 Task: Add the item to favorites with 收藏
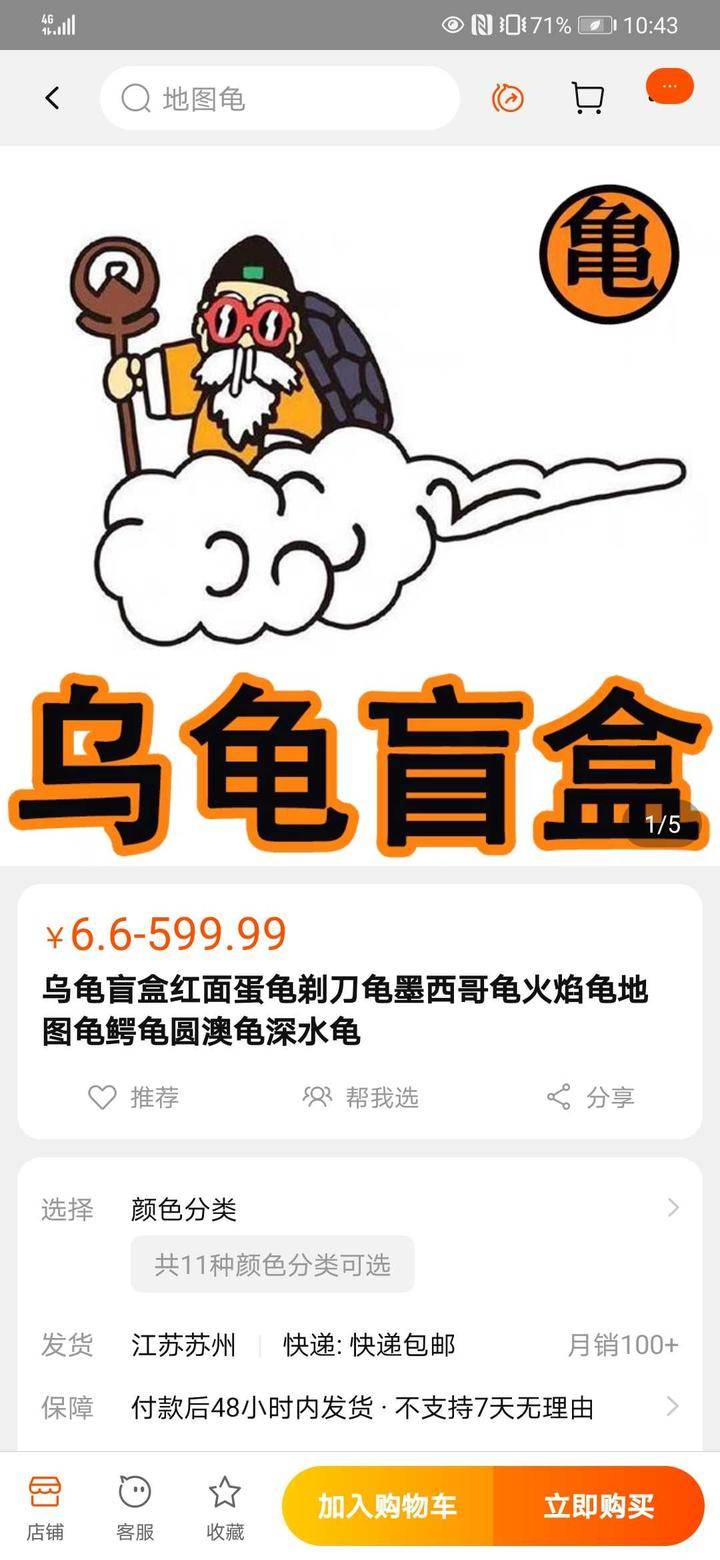click(225, 1507)
